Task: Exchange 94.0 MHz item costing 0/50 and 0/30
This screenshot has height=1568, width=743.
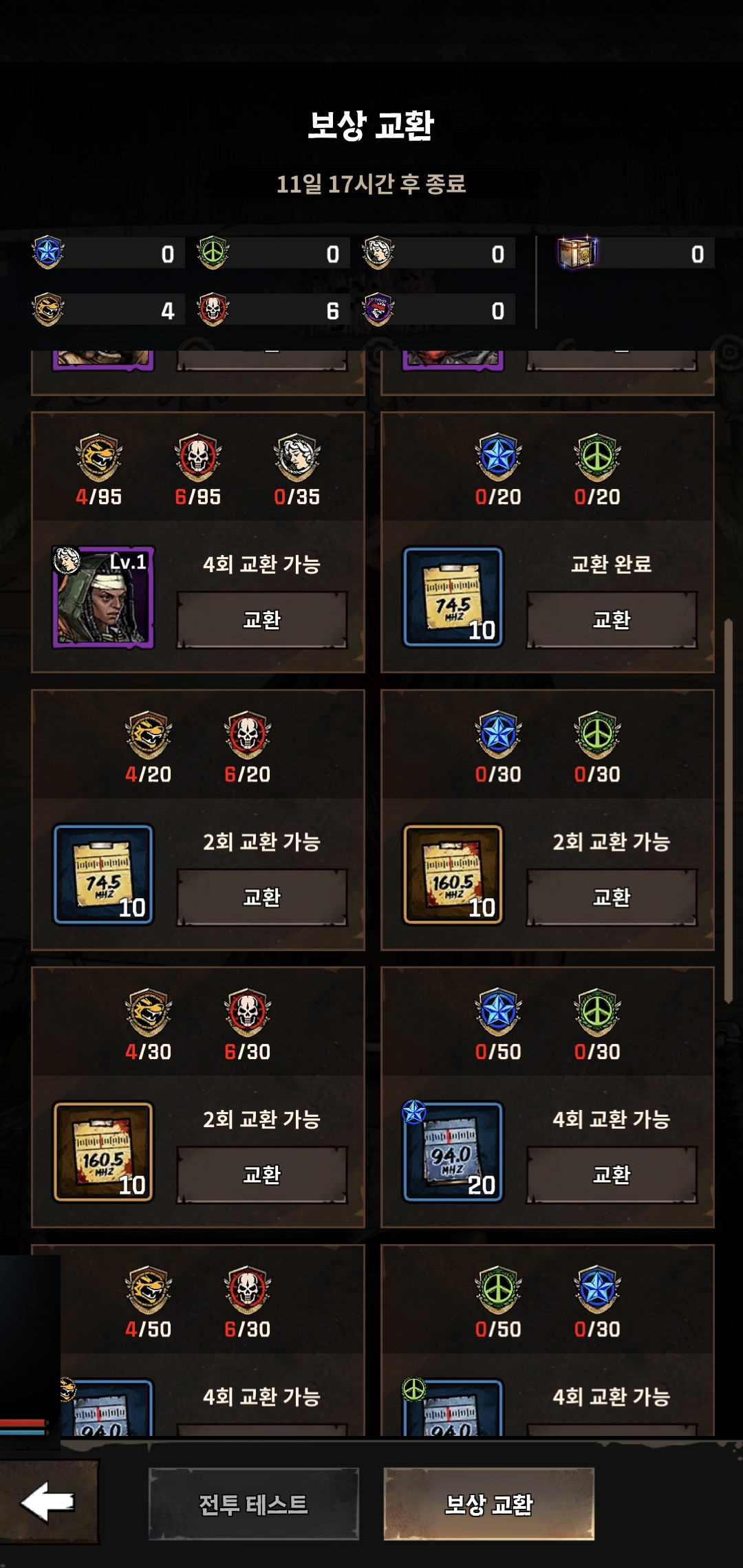Action: (x=612, y=1175)
